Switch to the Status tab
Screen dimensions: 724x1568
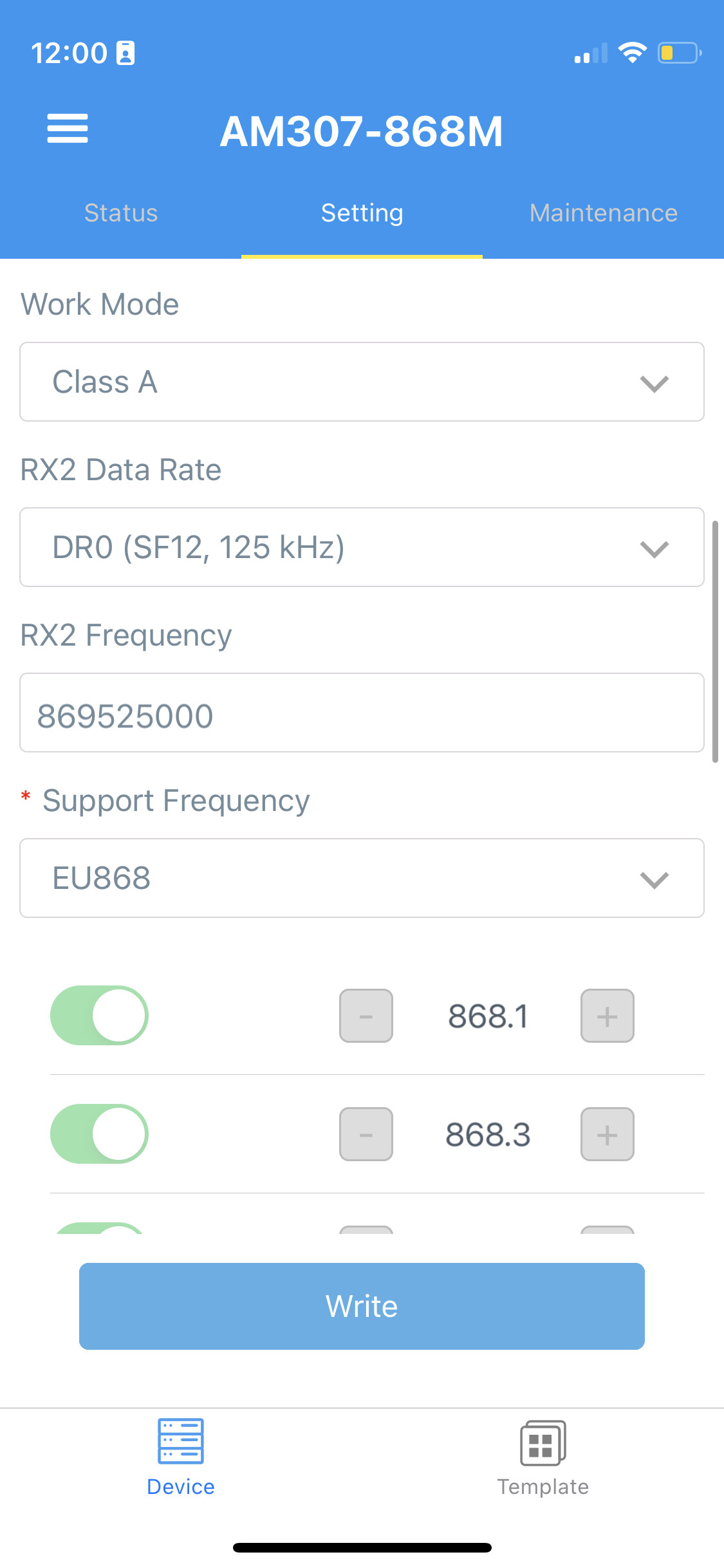(x=121, y=213)
